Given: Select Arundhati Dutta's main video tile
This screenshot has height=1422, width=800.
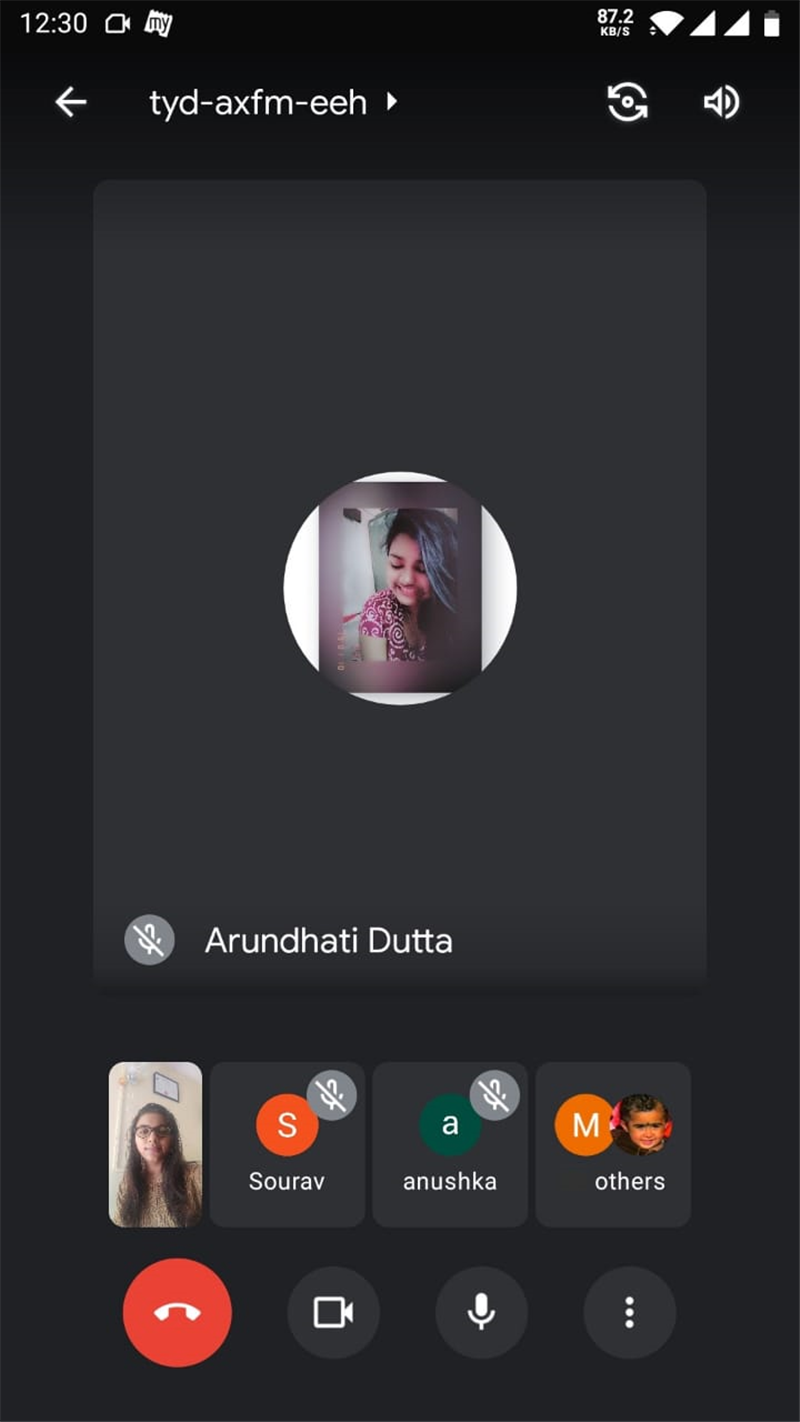Looking at the screenshot, I should (x=400, y=584).
